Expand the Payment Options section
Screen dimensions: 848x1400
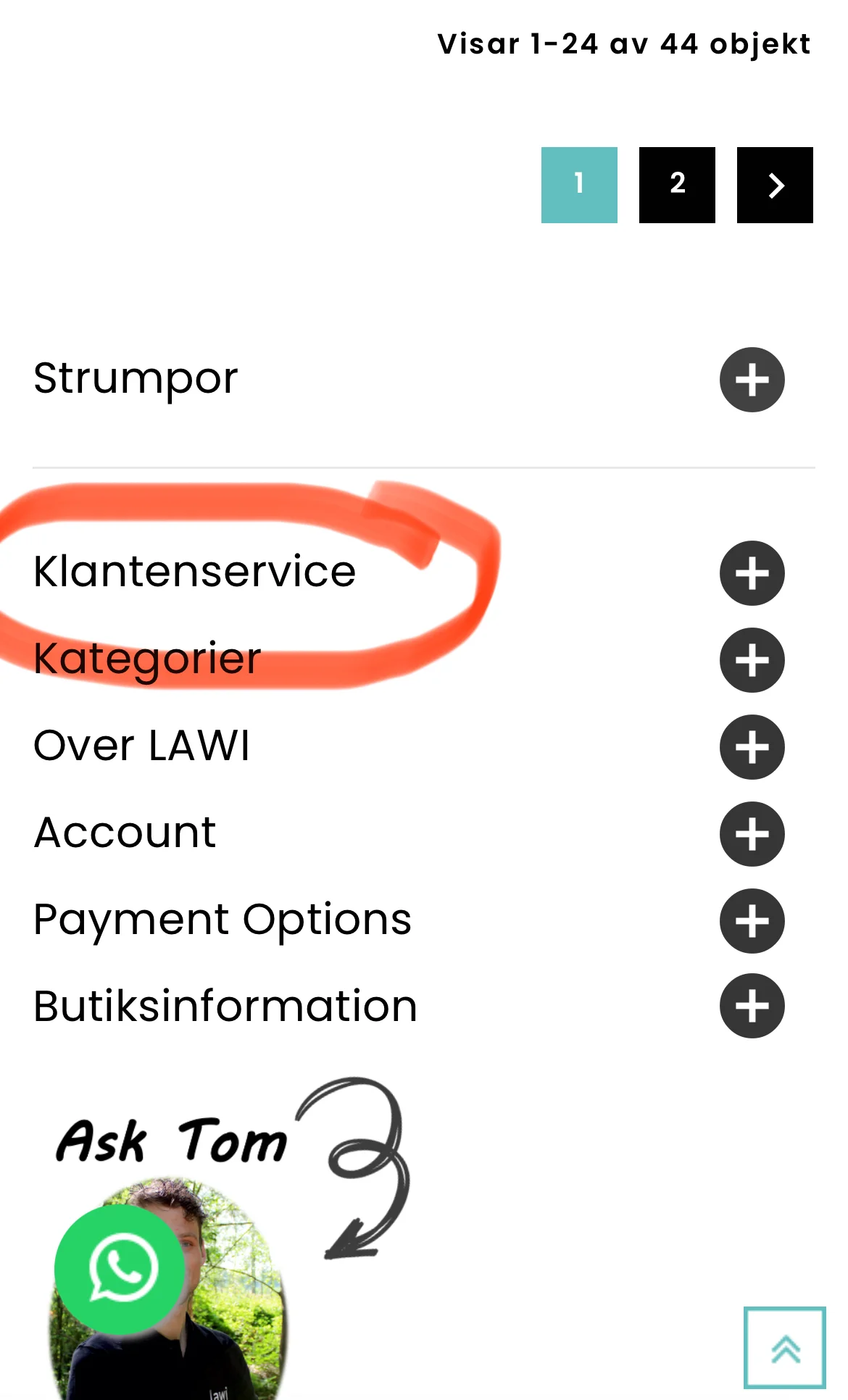[x=752, y=921]
